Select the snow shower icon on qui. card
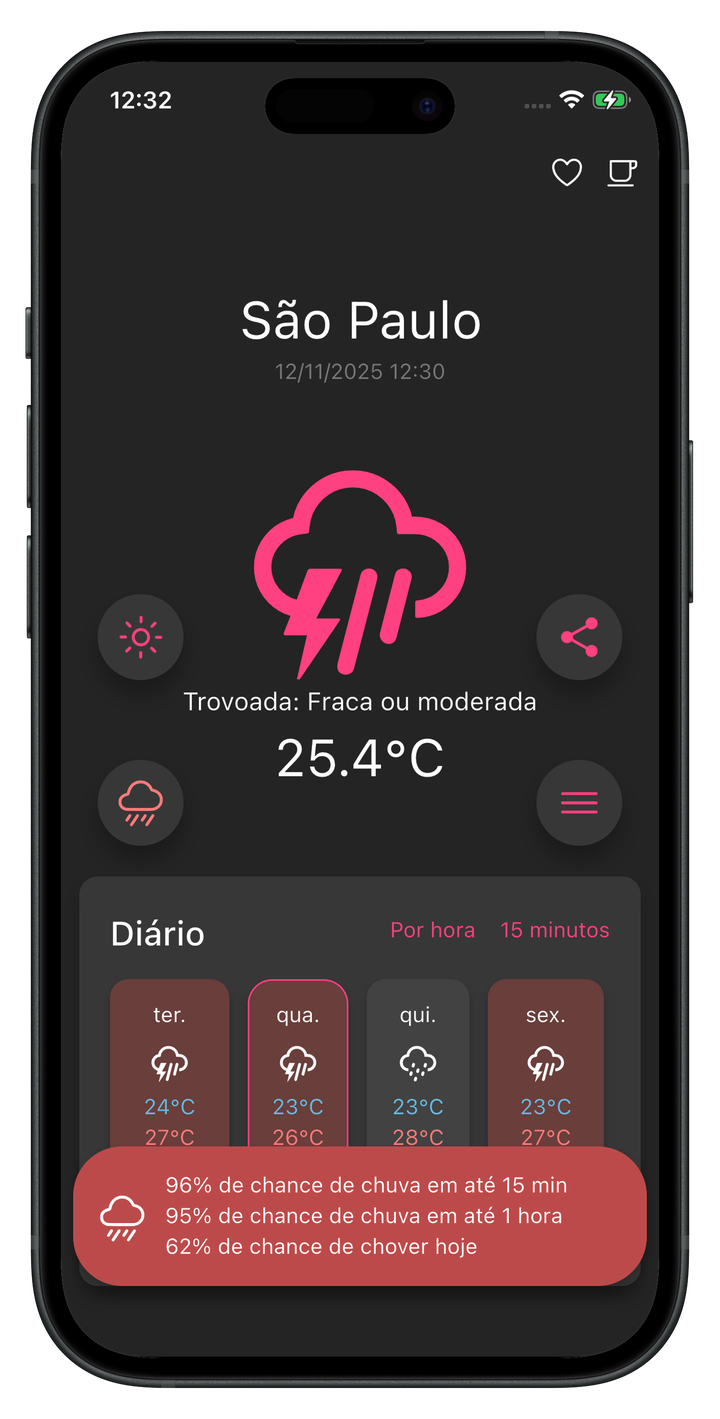This screenshot has width=720, height=1419. pyautogui.click(x=418, y=1062)
